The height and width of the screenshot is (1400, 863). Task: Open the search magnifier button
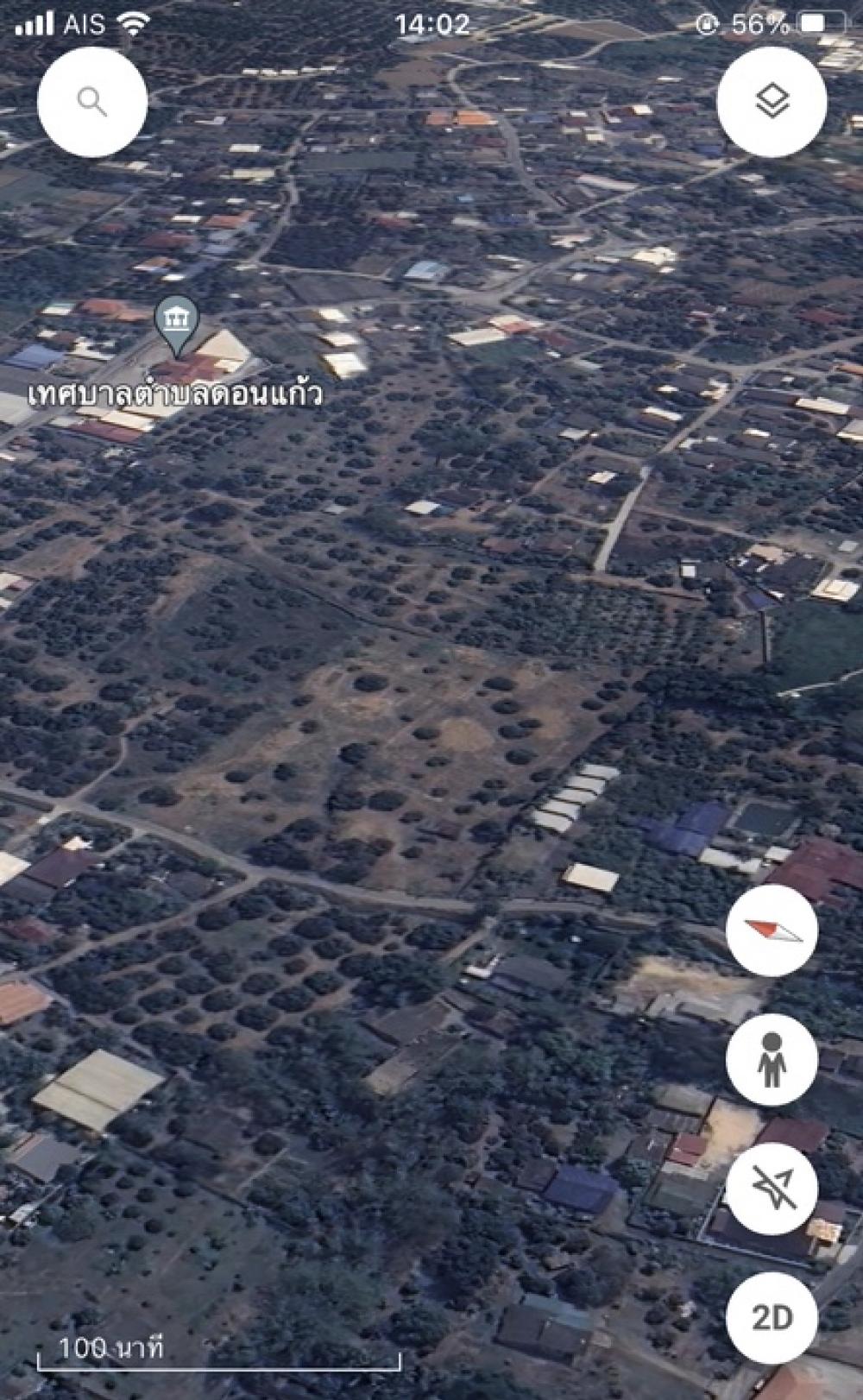tap(92, 102)
